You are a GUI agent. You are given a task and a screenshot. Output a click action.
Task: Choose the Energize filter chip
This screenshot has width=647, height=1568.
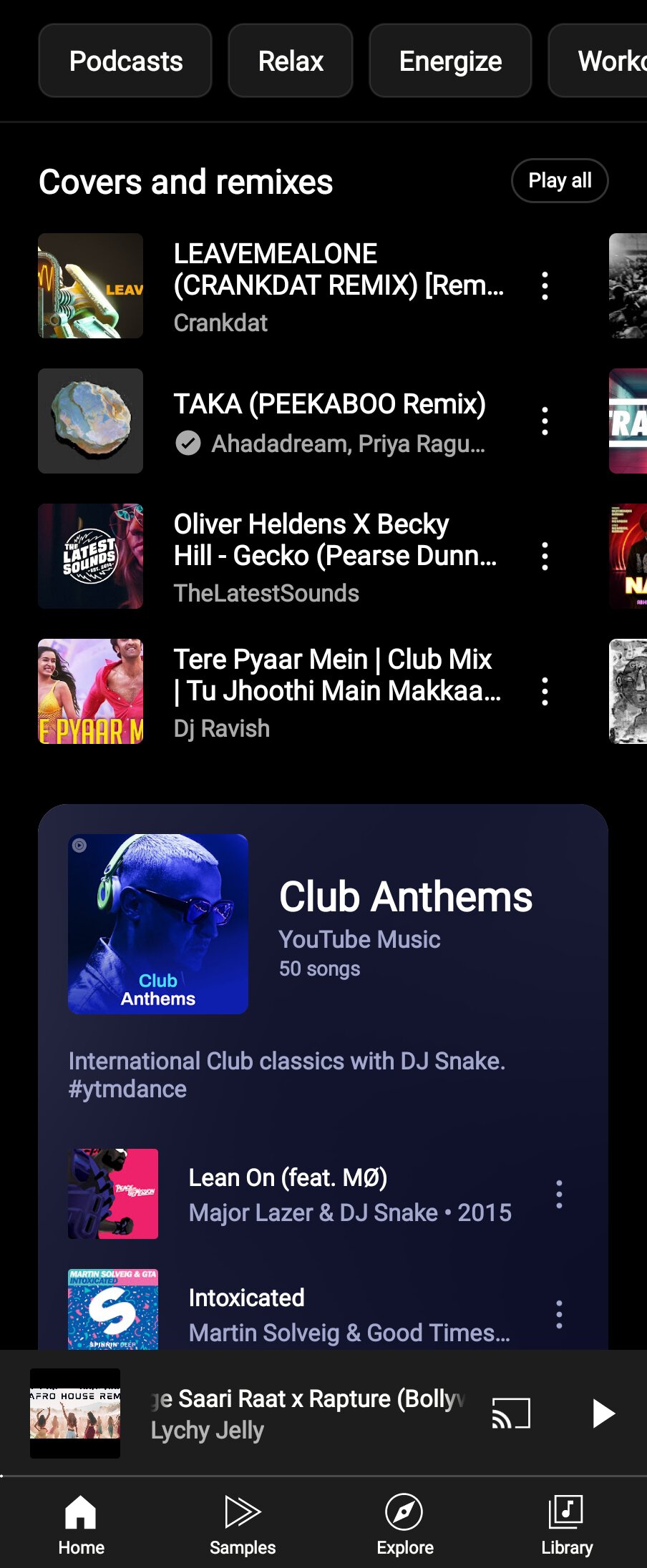click(450, 61)
